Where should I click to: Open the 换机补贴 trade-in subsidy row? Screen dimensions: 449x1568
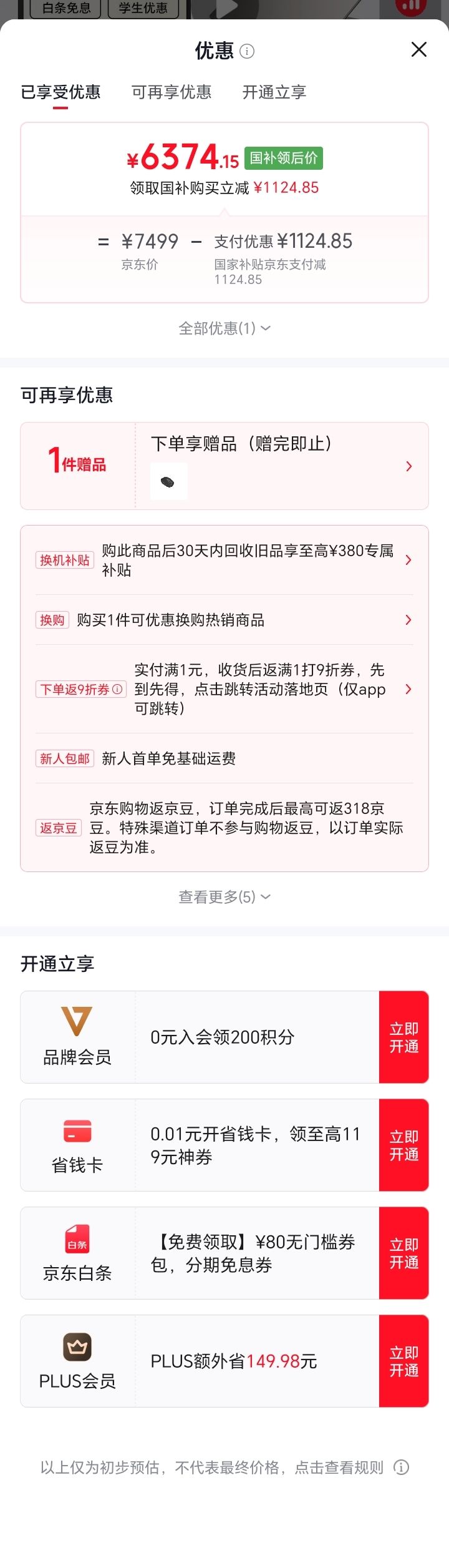click(x=224, y=560)
